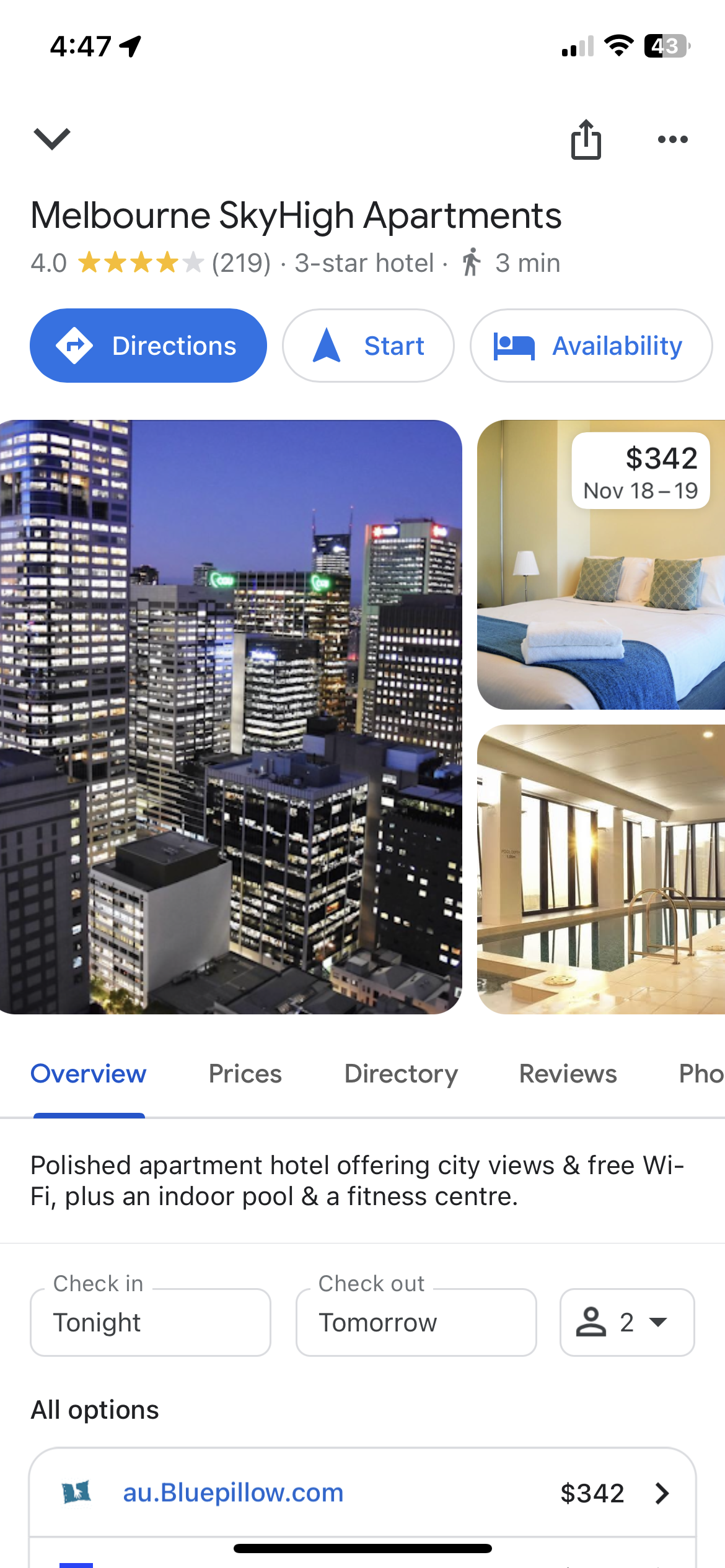Open the city skyline night photo
The image size is (725, 1568).
tap(231, 716)
